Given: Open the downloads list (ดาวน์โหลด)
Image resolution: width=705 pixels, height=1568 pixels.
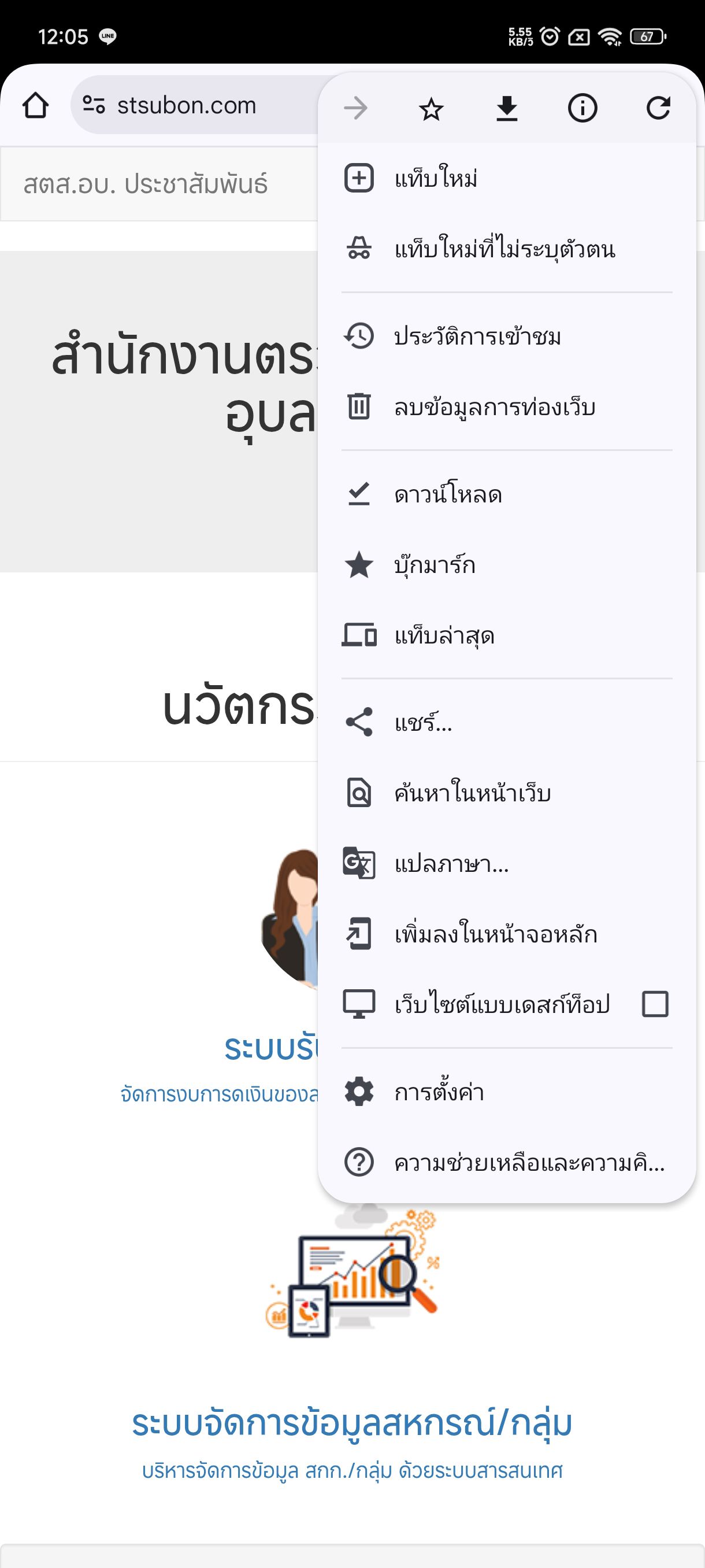Looking at the screenshot, I should 448,494.
